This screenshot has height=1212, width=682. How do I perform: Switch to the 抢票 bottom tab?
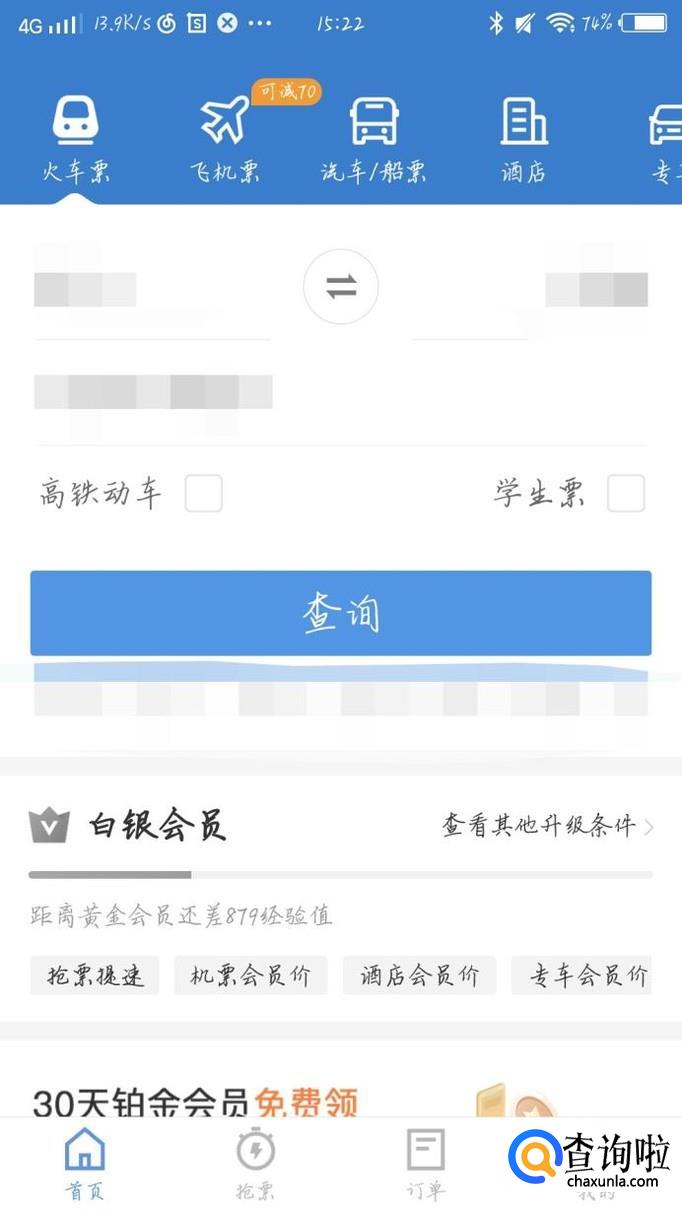pos(255,1164)
